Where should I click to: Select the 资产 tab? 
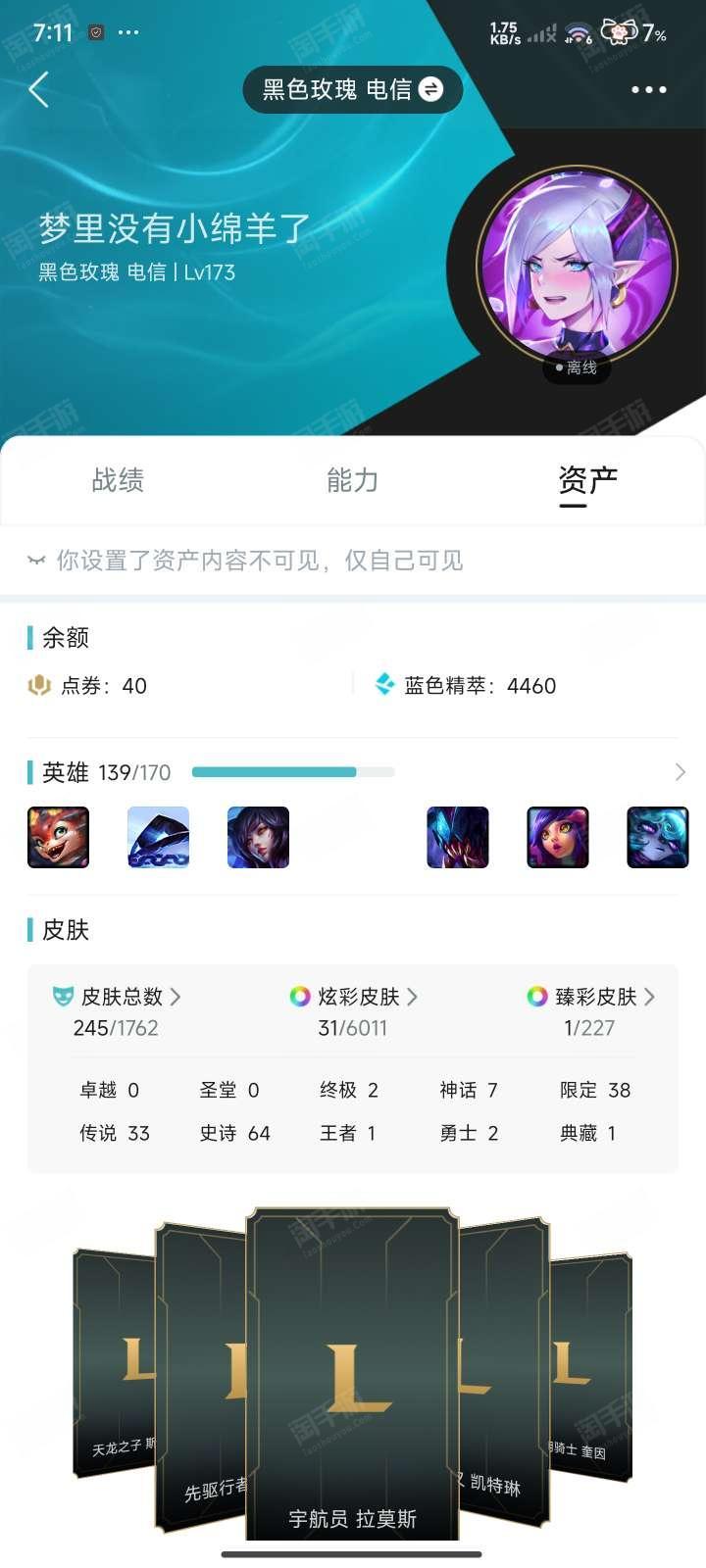point(587,480)
